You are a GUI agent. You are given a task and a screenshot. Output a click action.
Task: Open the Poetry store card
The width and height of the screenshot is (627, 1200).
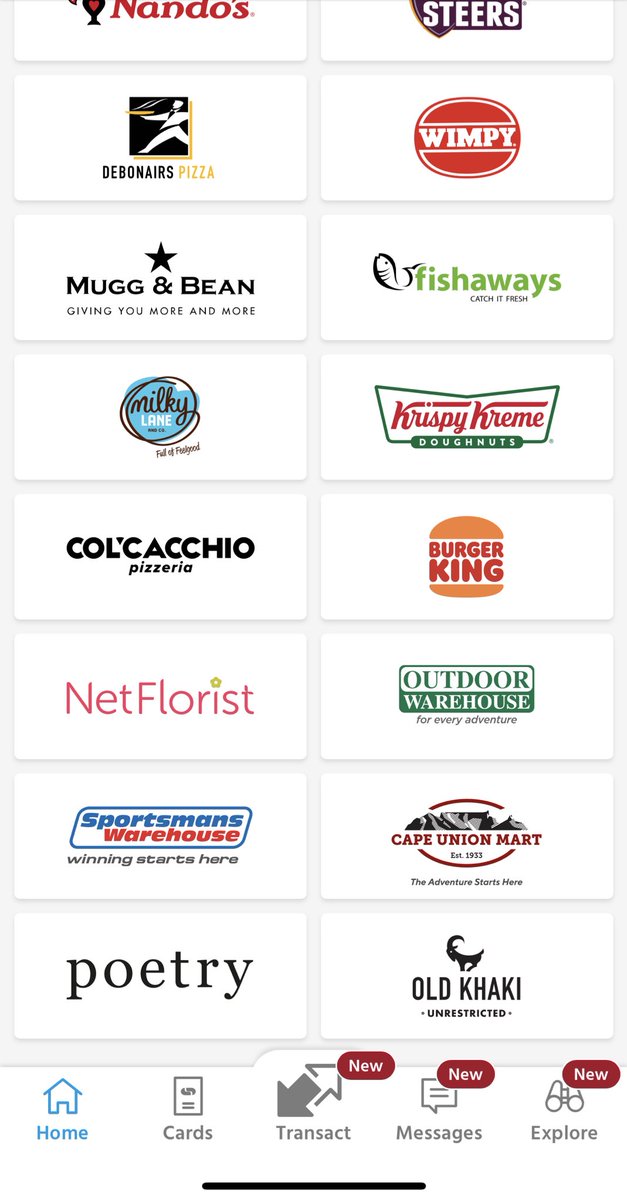[160, 975]
